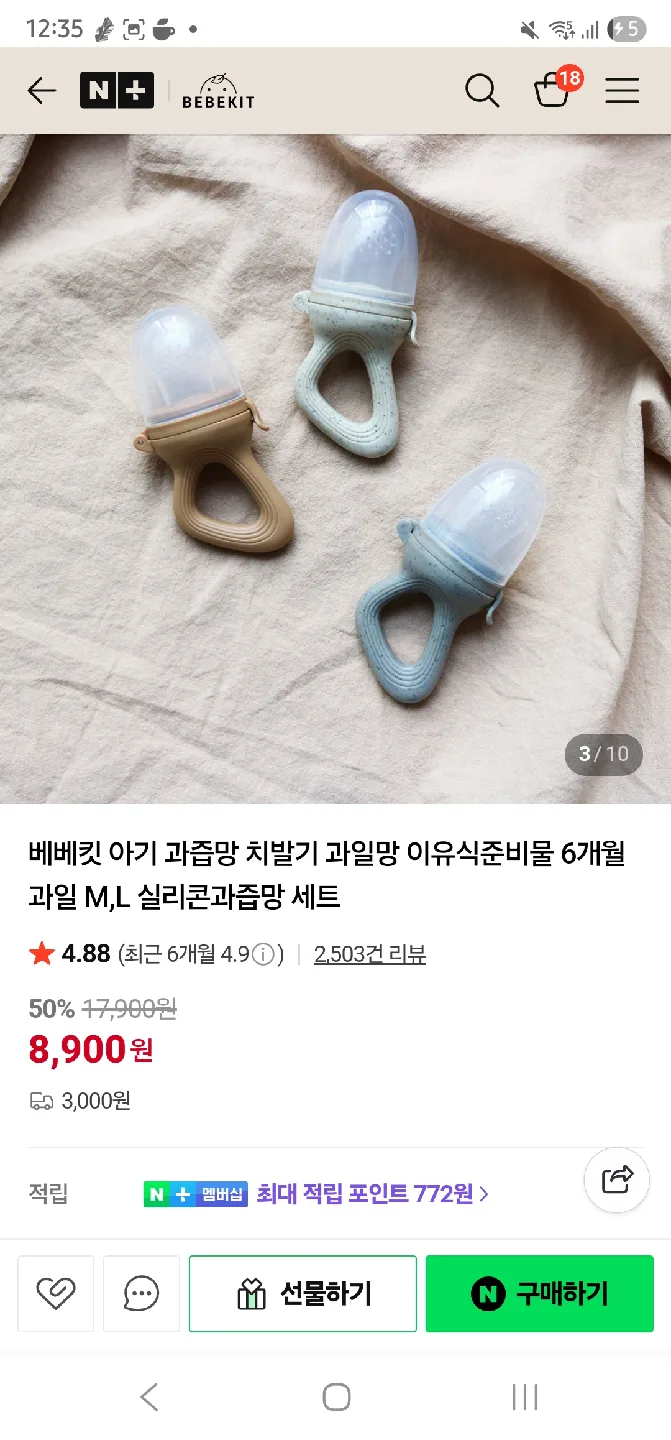Screen dimensions: 671x1440
Task: Open the chat inquiry bubble
Action: [x=141, y=1294]
